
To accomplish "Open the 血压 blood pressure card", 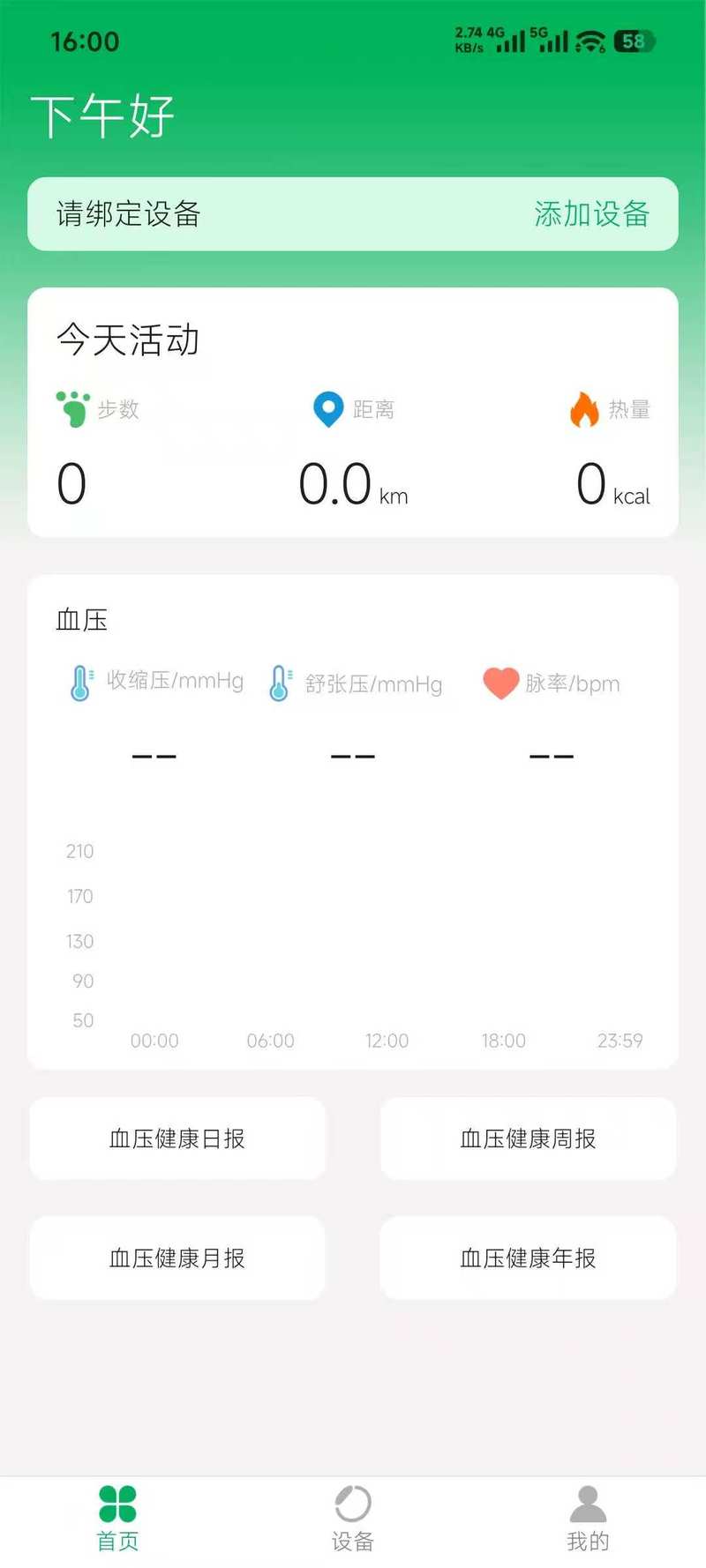I will (x=353, y=820).
